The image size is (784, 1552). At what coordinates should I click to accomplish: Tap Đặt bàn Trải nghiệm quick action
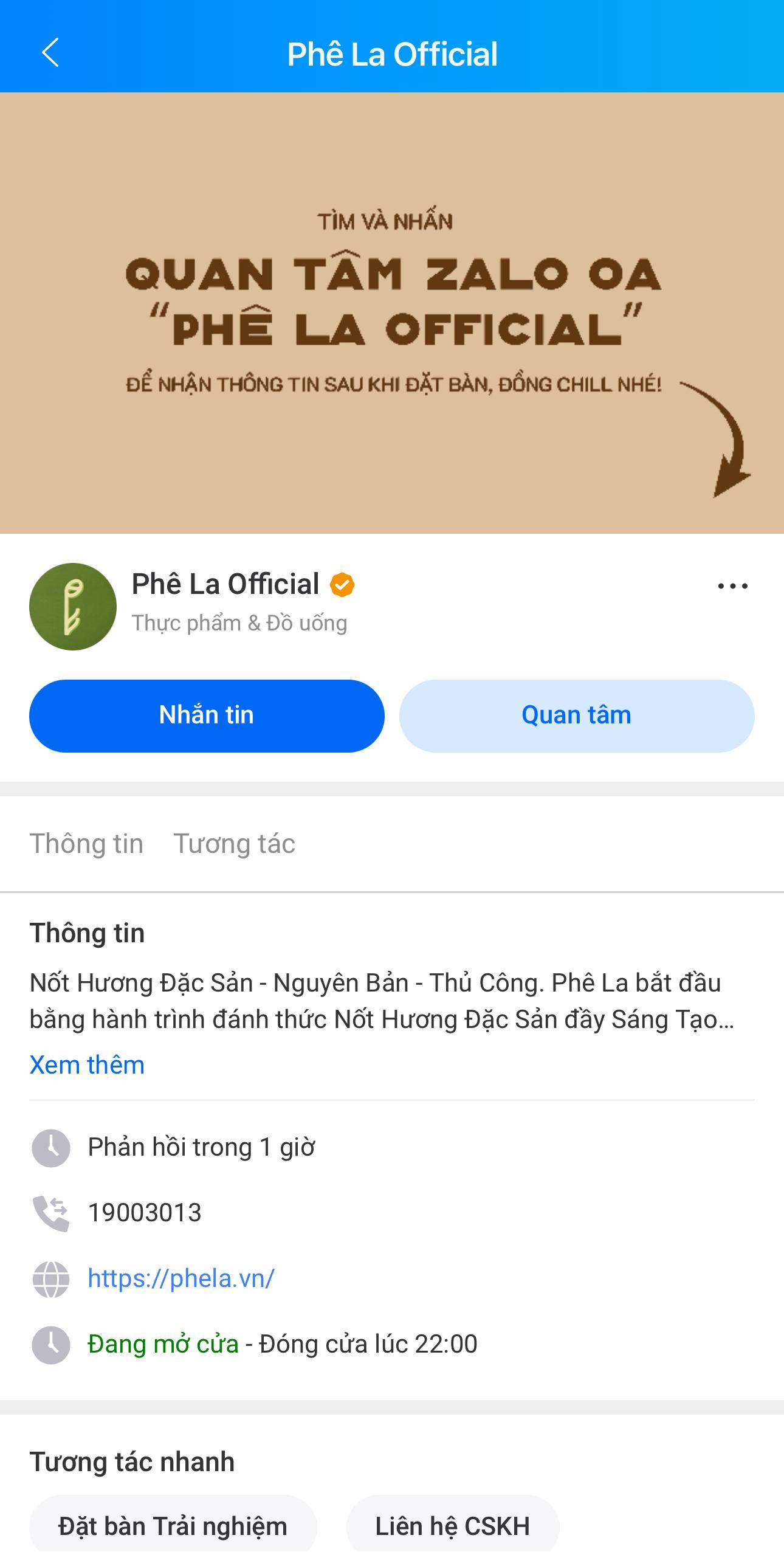[x=172, y=1526]
